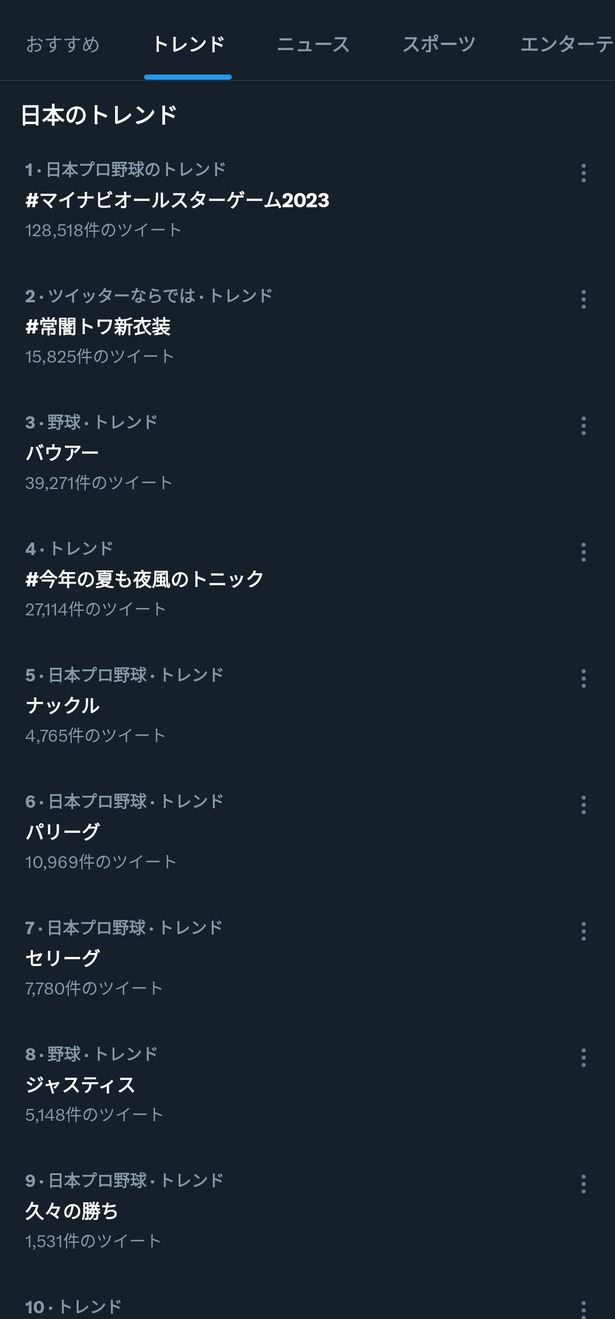View tweets for 久々の勝ち
Screen dimensions: 615x1319
[307, 1210]
